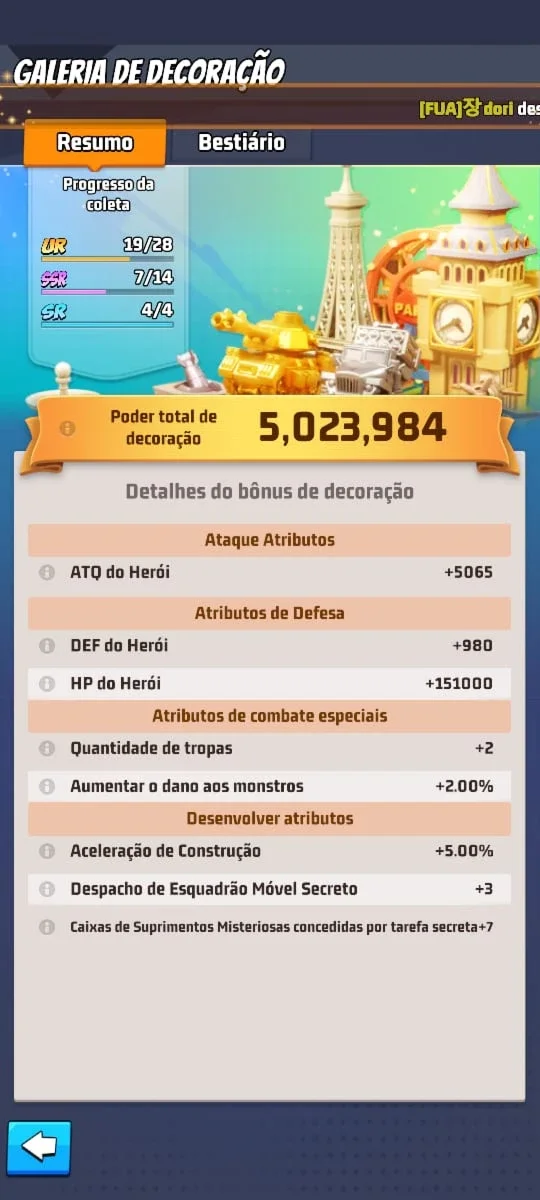Go back with the blue arrow button
This screenshot has height=1200, width=540.
39,1147
